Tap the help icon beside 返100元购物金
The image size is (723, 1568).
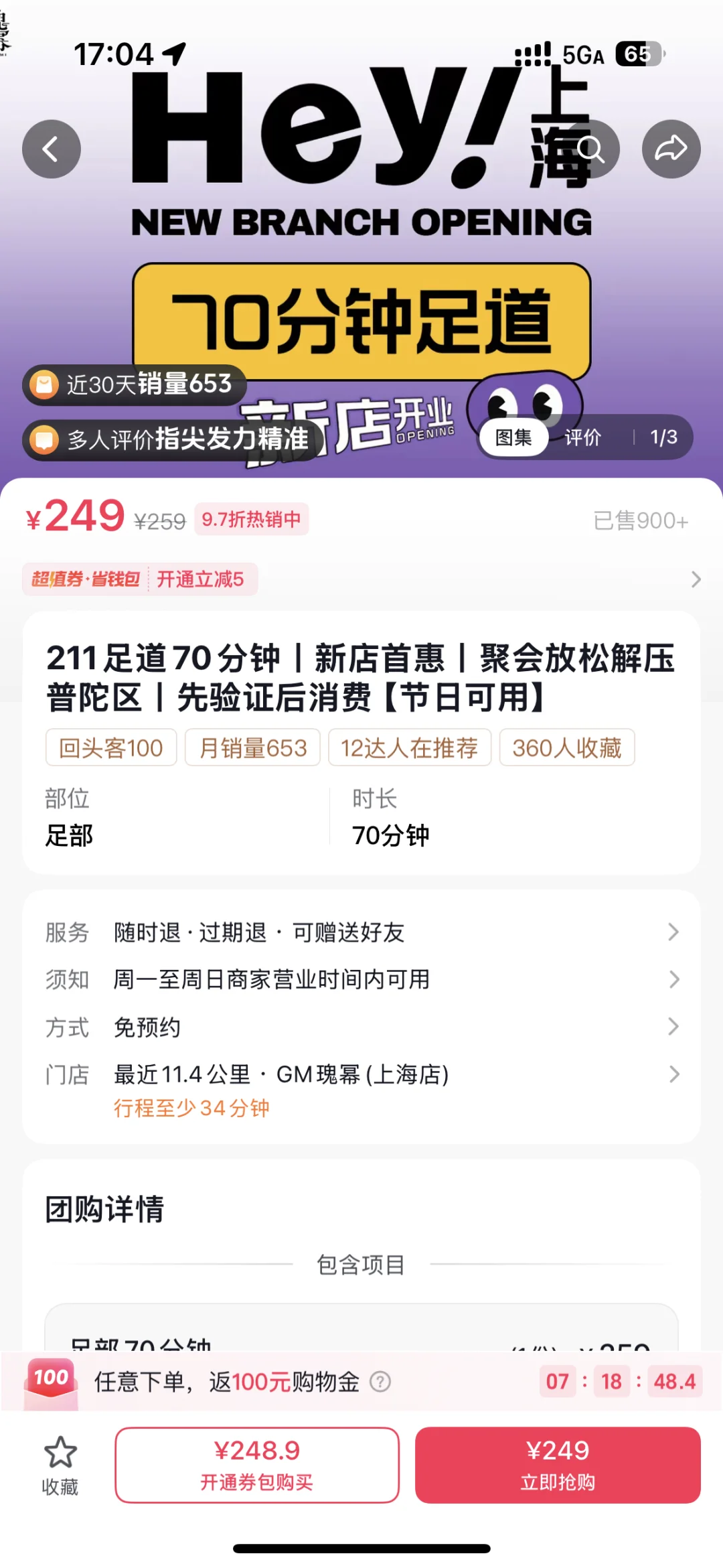[x=380, y=1381]
